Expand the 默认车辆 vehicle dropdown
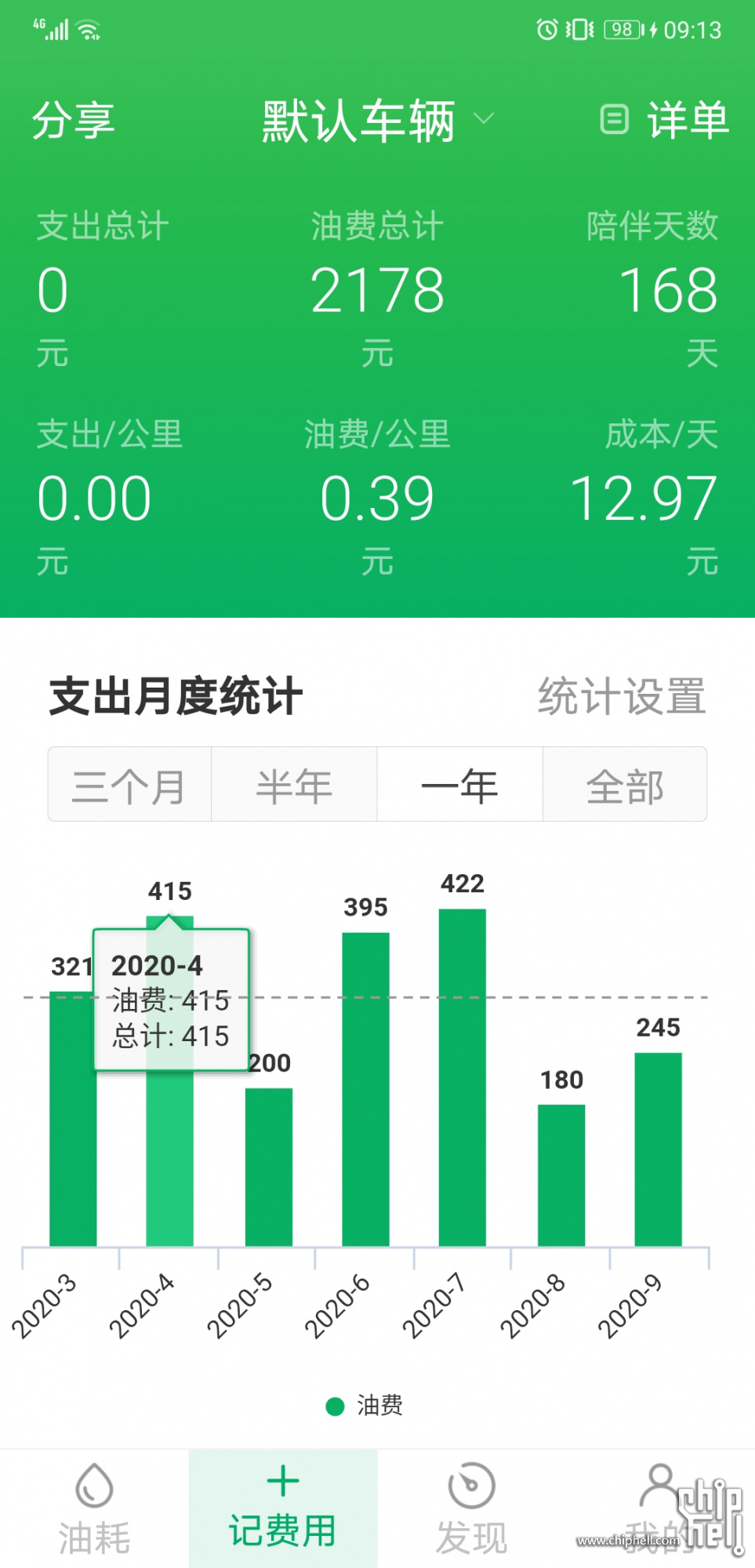755x1568 pixels. coord(376,120)
